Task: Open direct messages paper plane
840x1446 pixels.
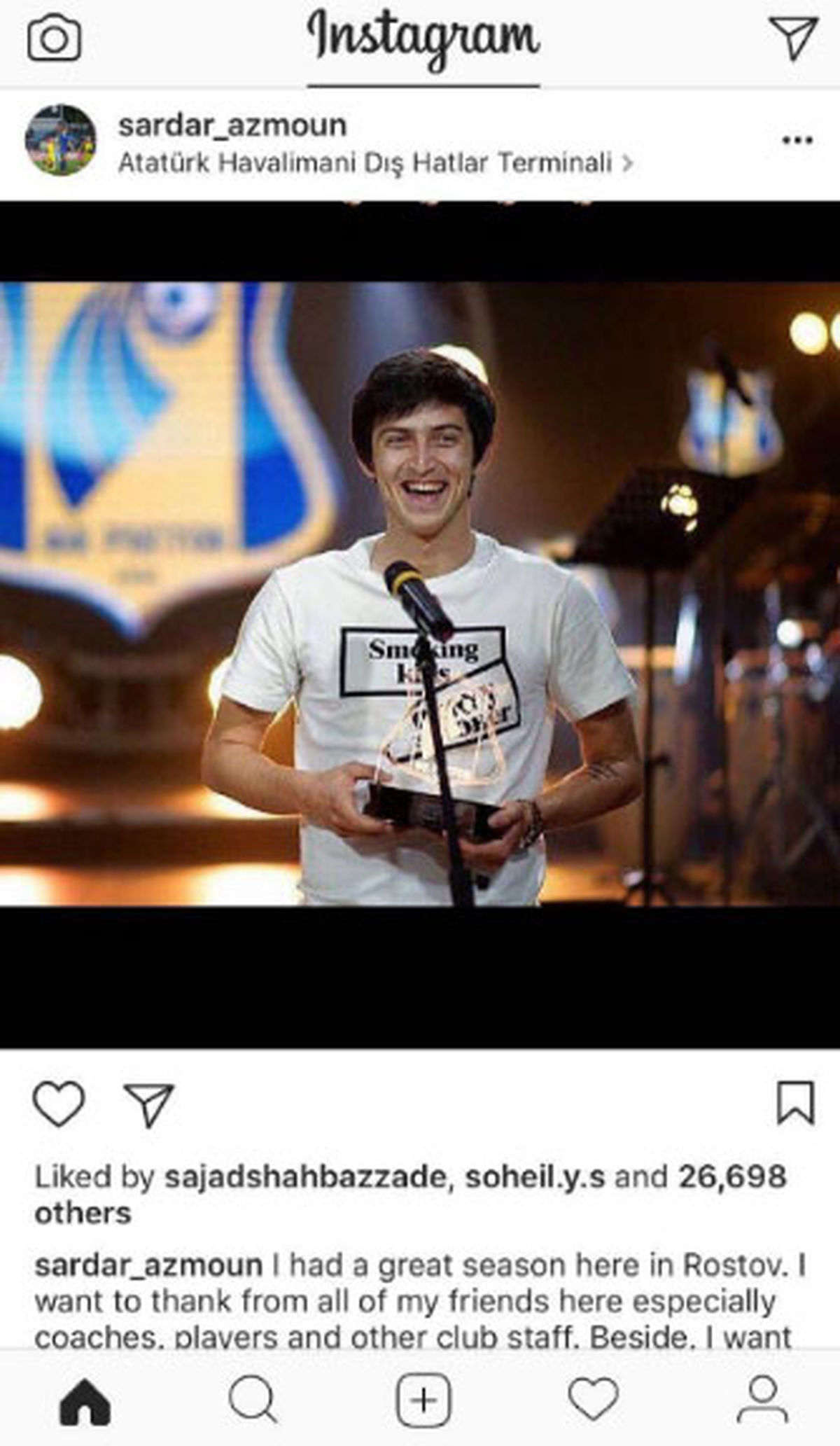Action: pos(793,37)
